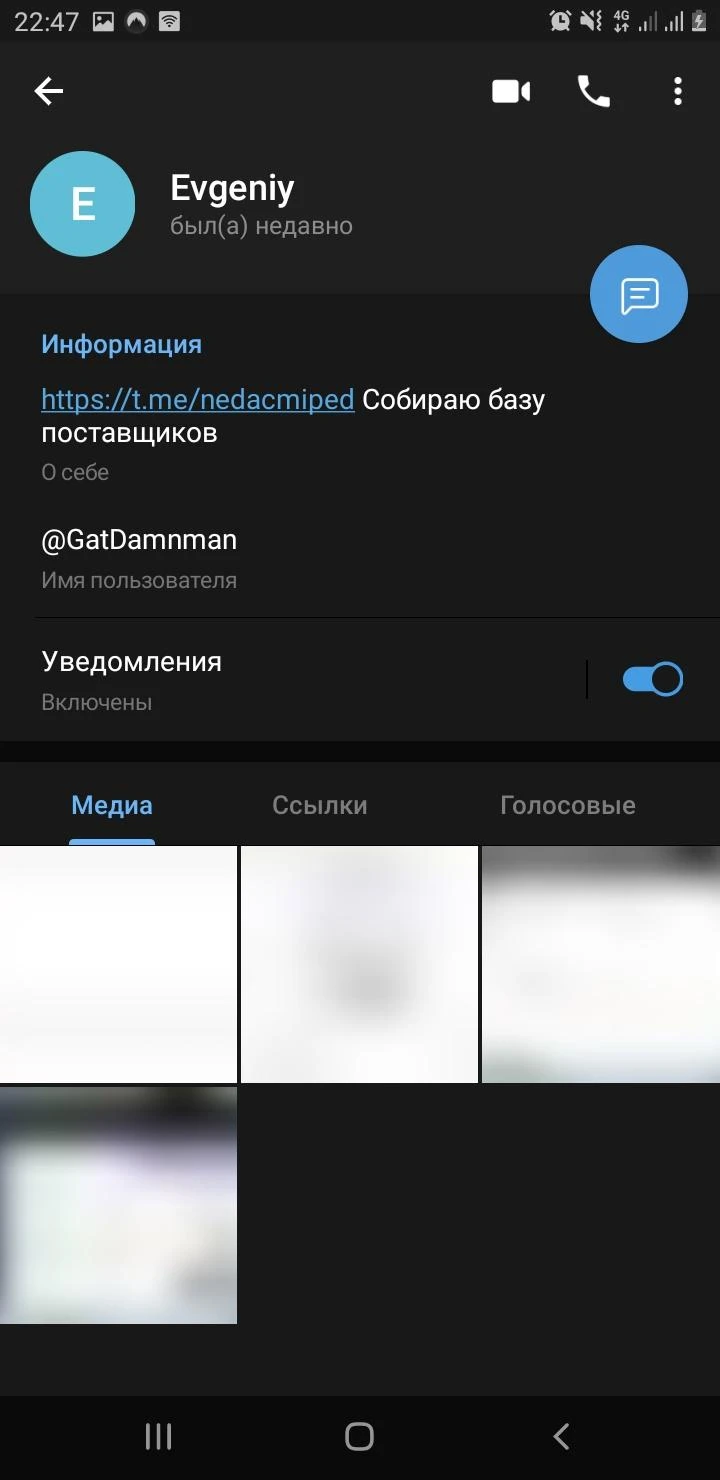Go back using the top-left arrow
This screenshot has height=1480, width=720.
(48, 92)
